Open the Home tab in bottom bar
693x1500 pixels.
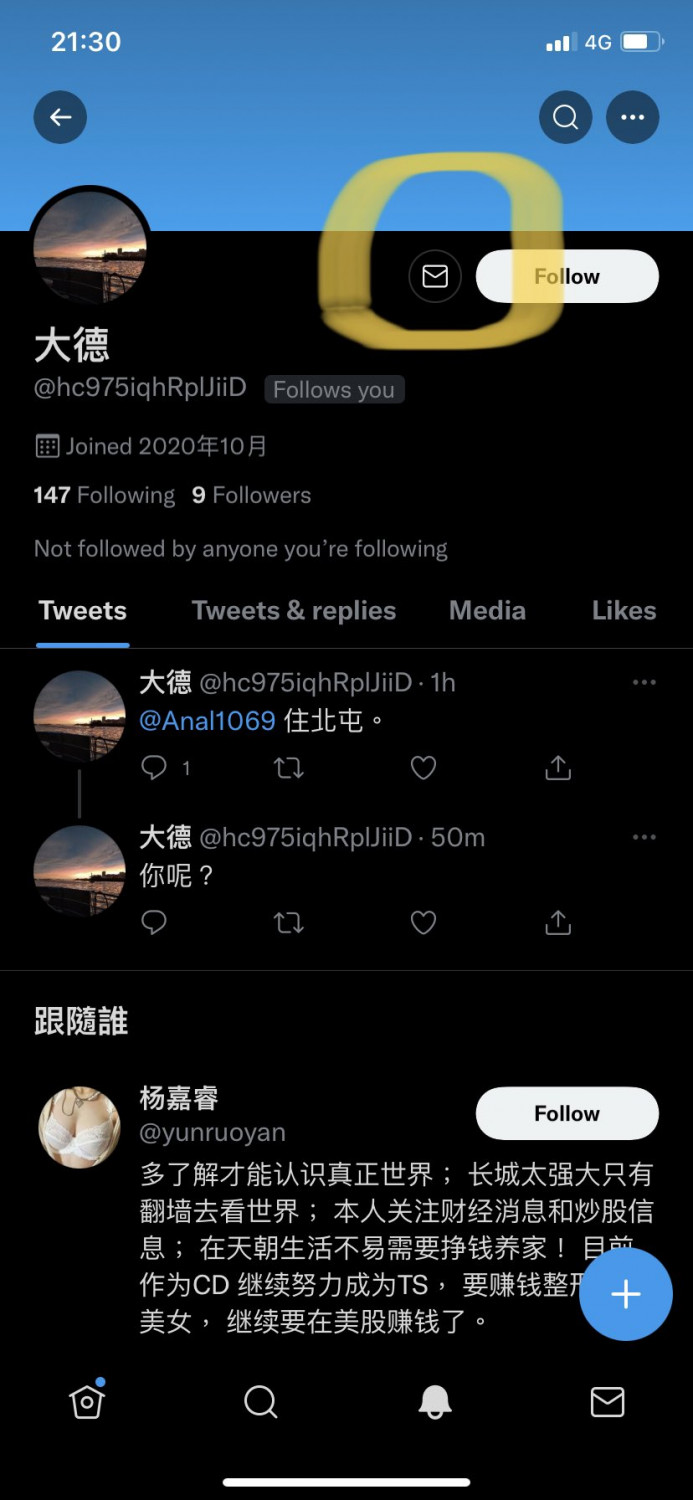click(87, 1402)
